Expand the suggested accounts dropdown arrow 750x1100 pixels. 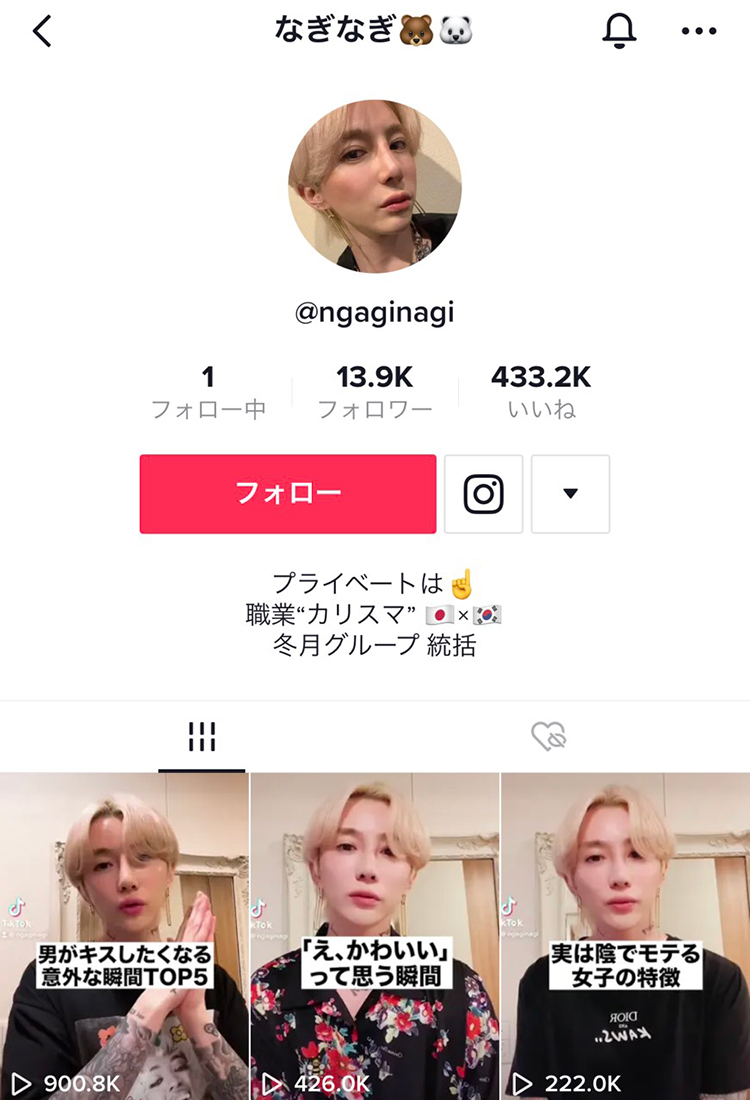[x=570, y=494]
